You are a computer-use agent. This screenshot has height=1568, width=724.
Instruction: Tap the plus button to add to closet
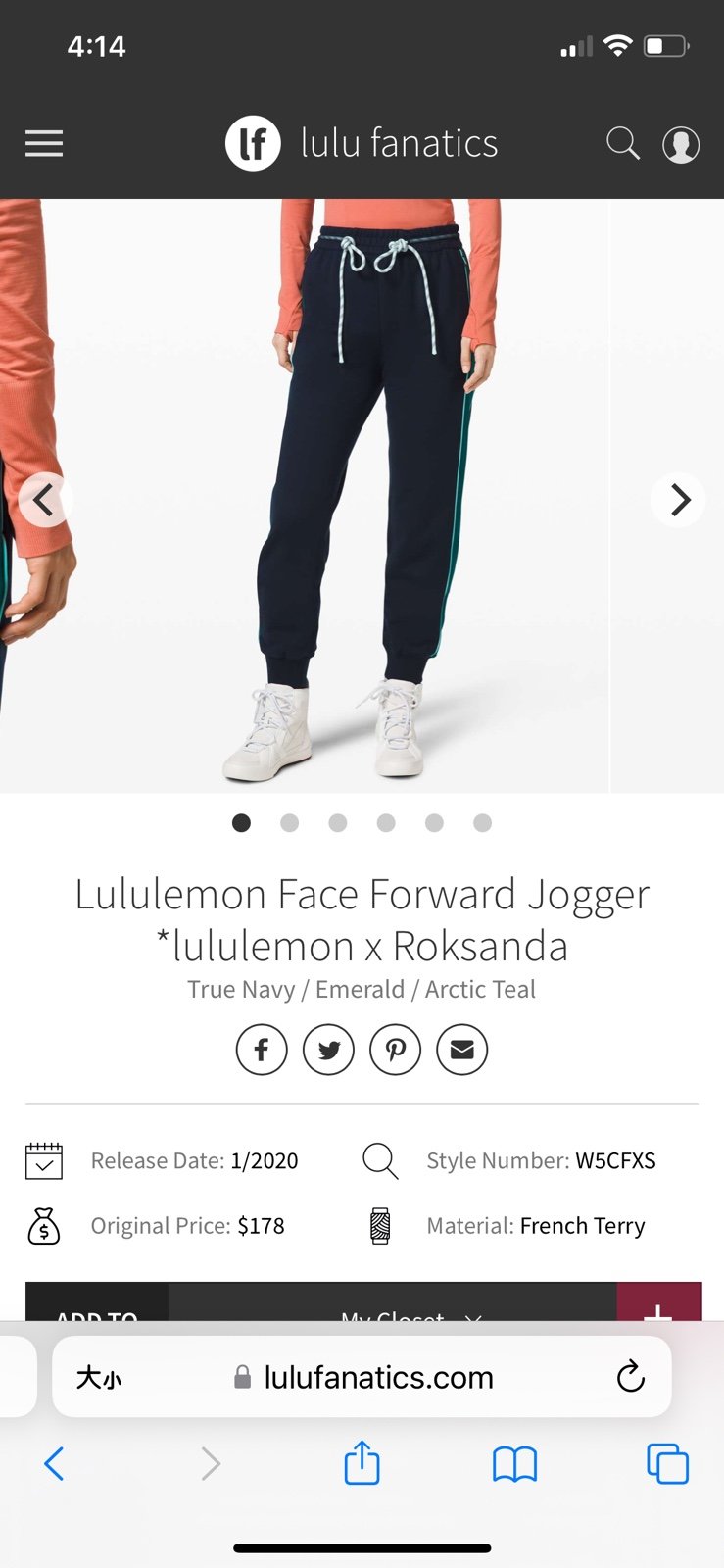658,1301
